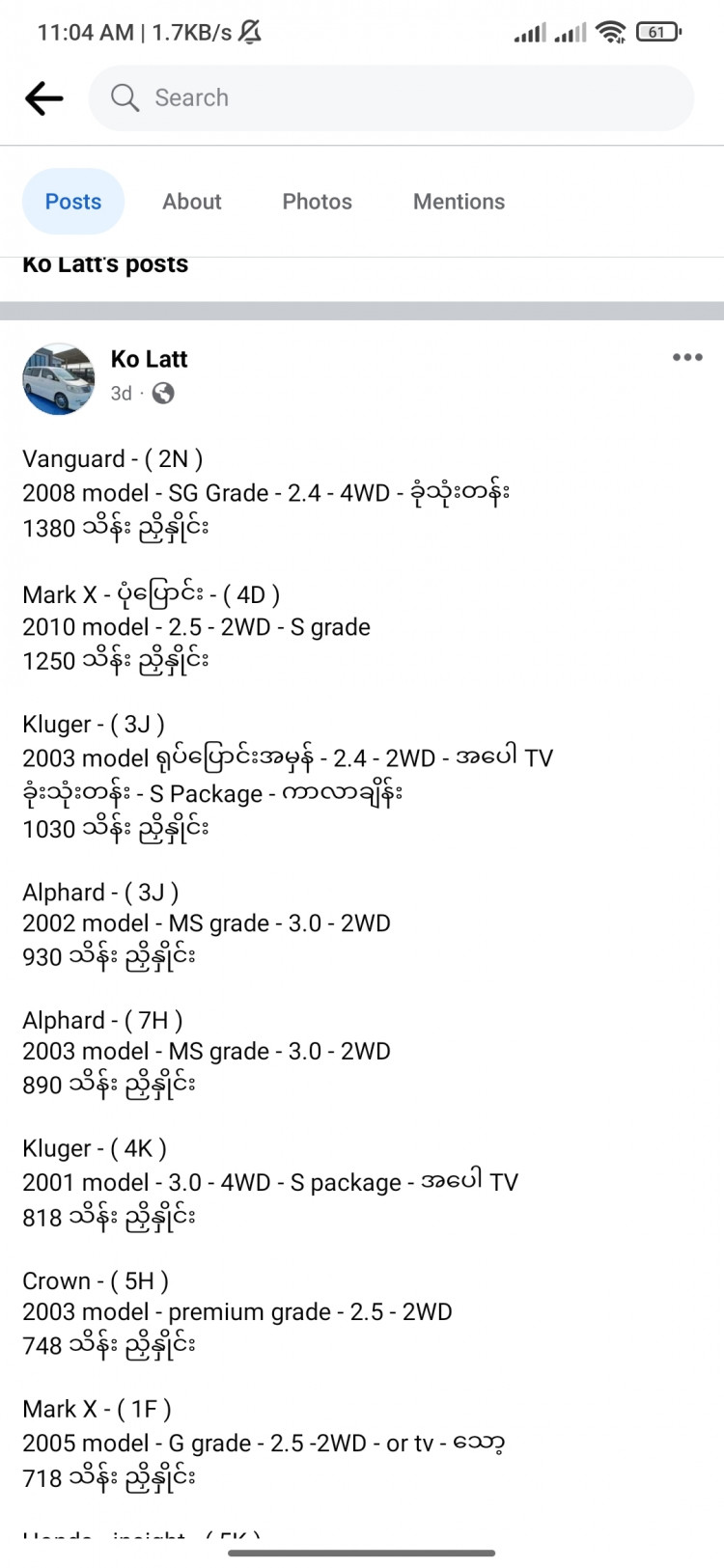Go back using the arrow icon
Viewport: 724px width, 1568px height.
click(x=43, y=98)
